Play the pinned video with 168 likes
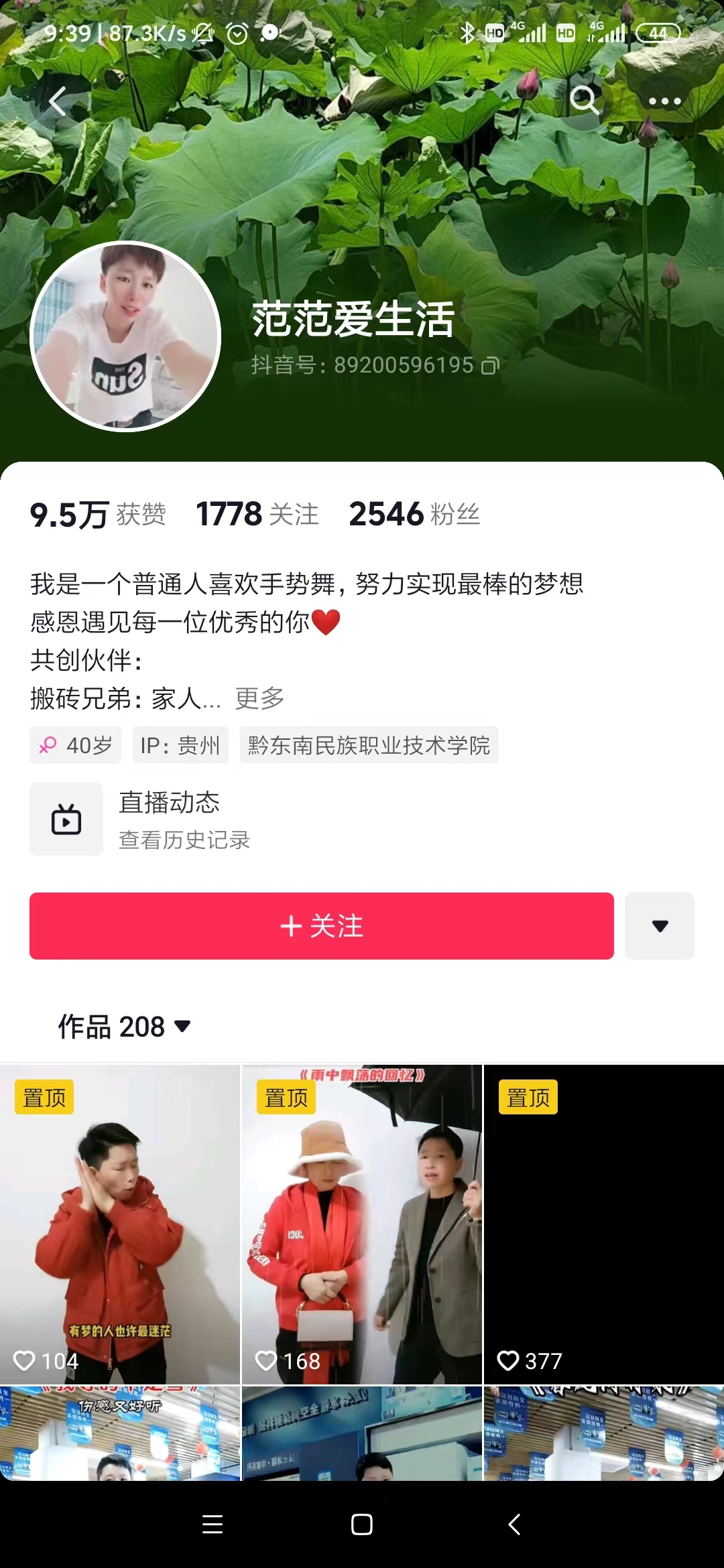The width and height of the screenshot is (724, 1568). point(362,1224)
